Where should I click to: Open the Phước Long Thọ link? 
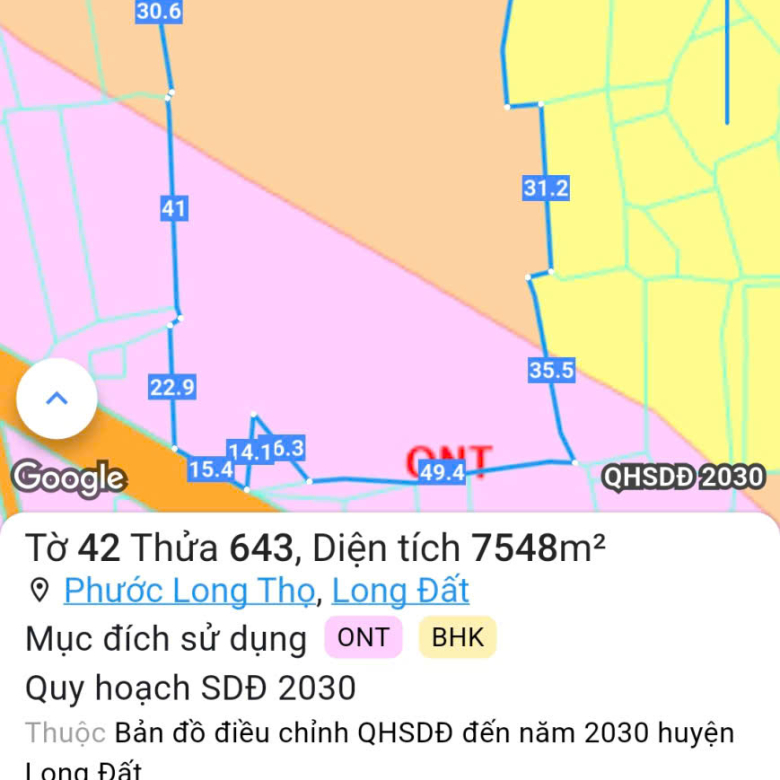click(x=189, y=591)
